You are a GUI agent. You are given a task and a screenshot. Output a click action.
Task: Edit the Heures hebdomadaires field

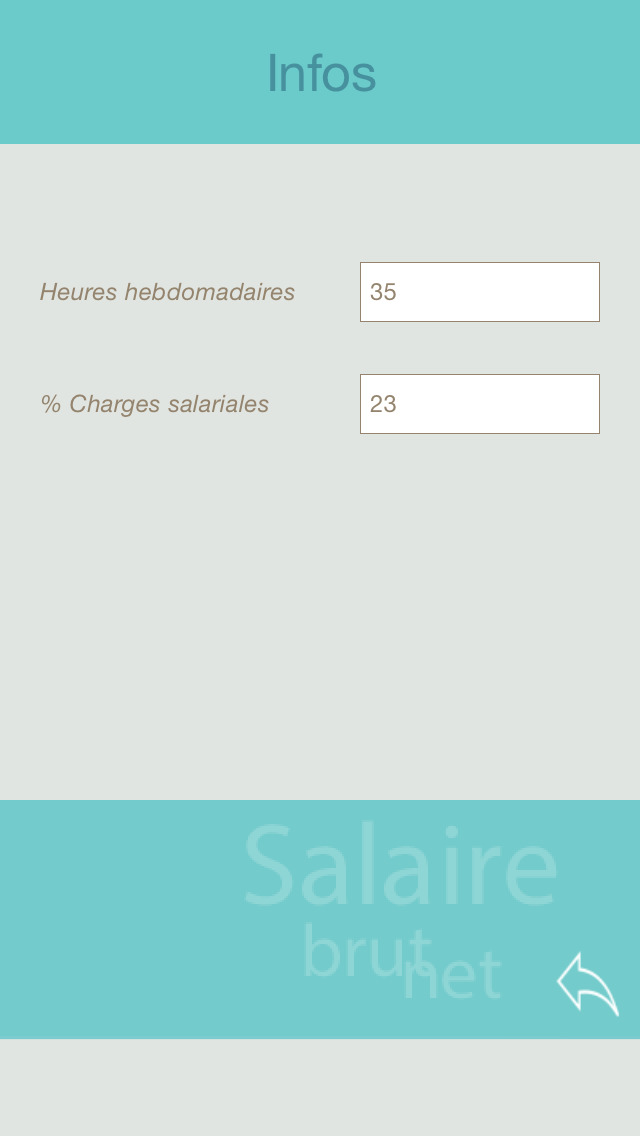pyautogui.click(x=480, y=292)
